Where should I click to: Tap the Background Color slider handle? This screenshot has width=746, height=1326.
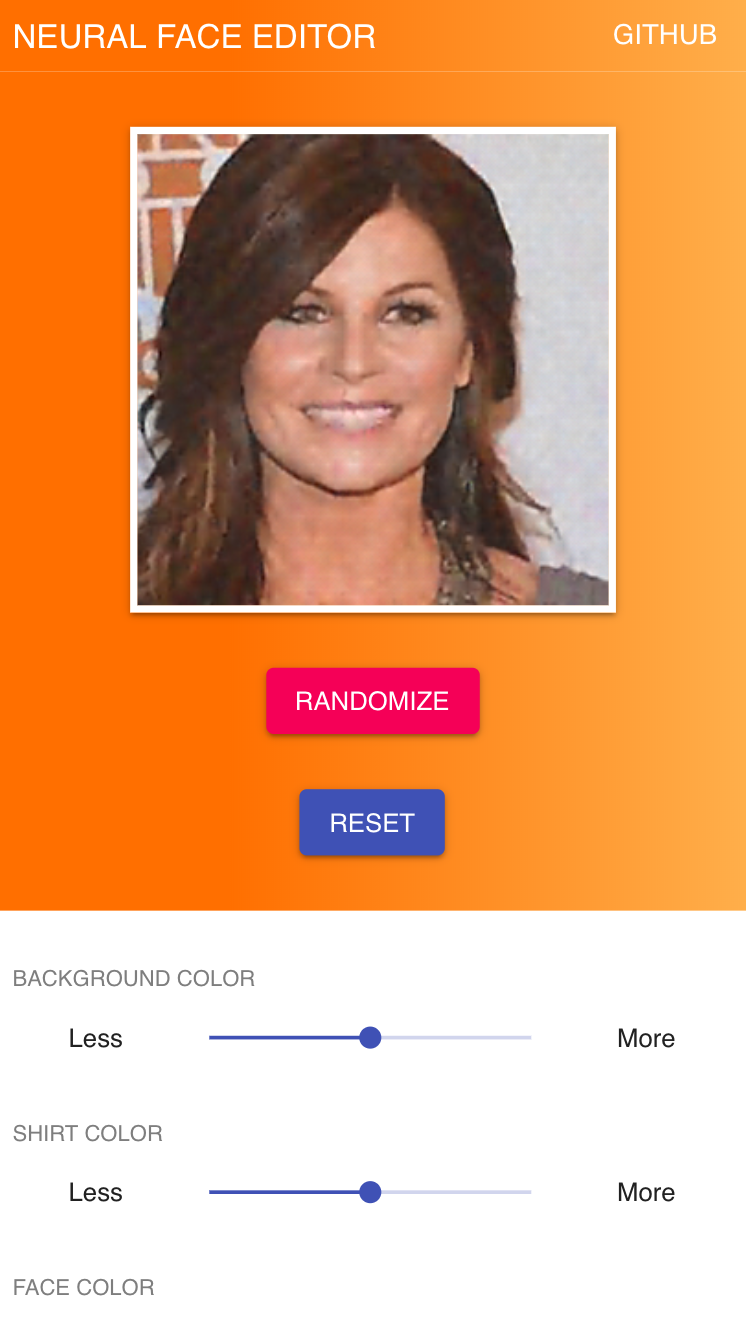(370, 1038)
